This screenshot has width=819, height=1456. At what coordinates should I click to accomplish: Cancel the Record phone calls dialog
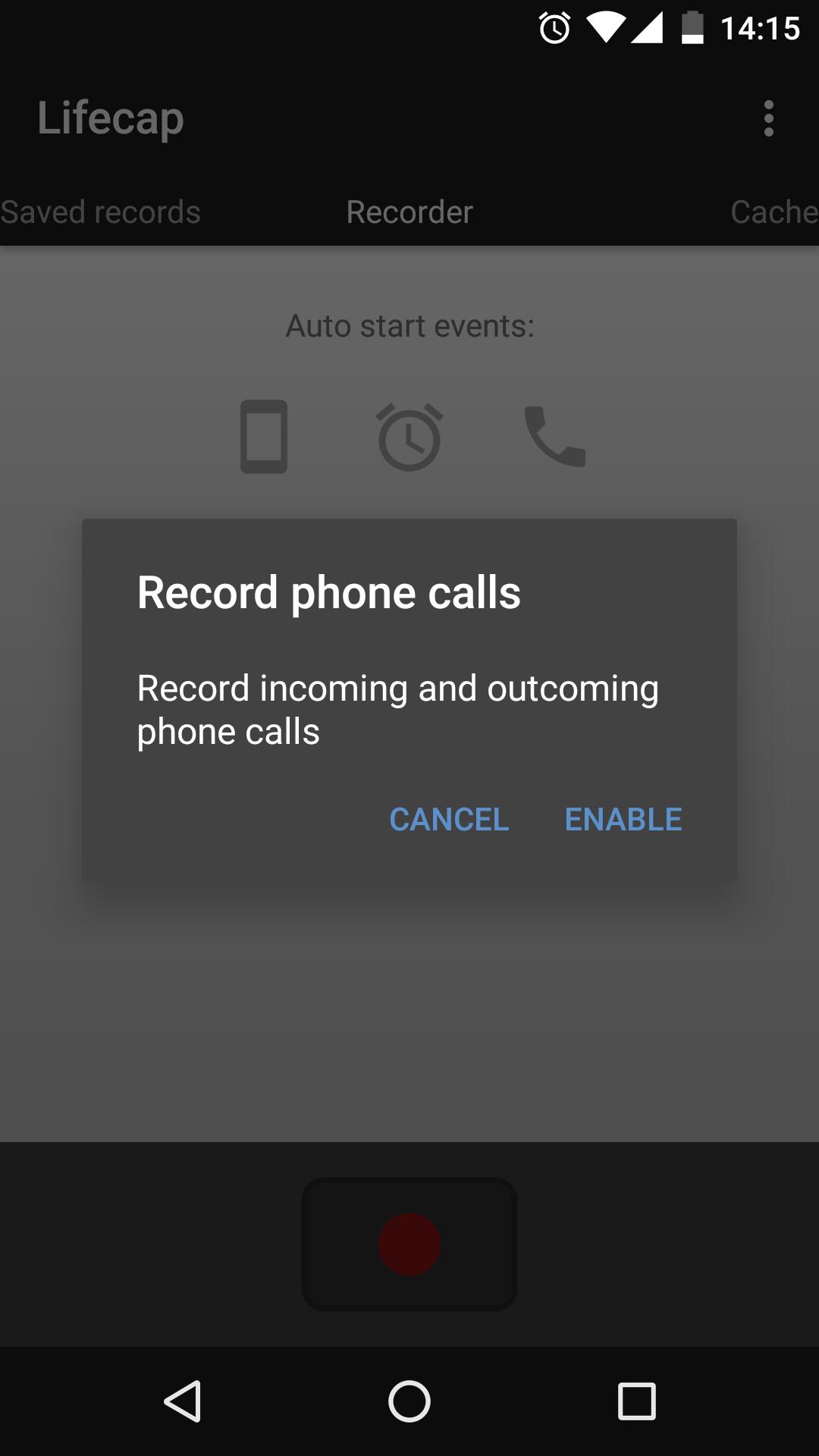(449, 819)
